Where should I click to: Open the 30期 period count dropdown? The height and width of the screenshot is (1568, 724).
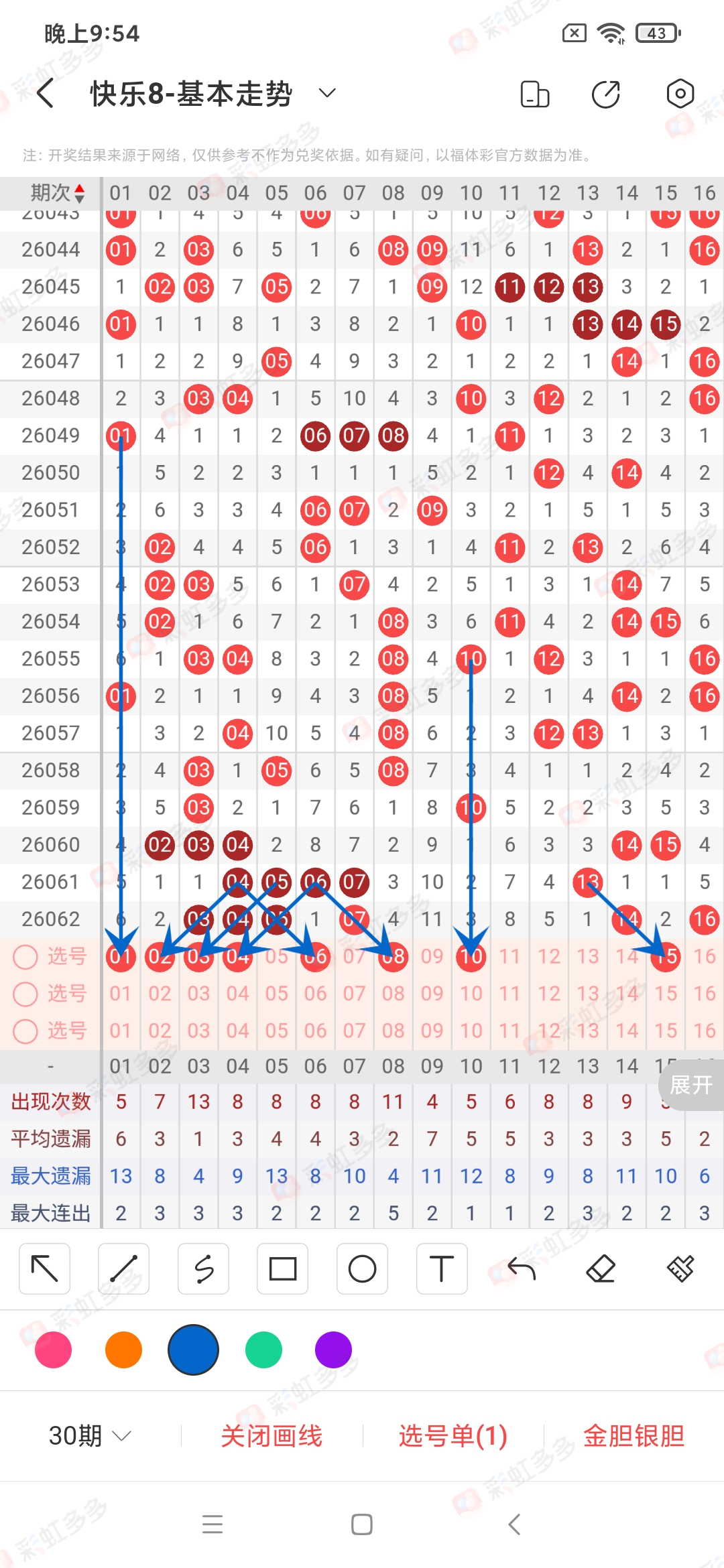[x=90, y=1436]
